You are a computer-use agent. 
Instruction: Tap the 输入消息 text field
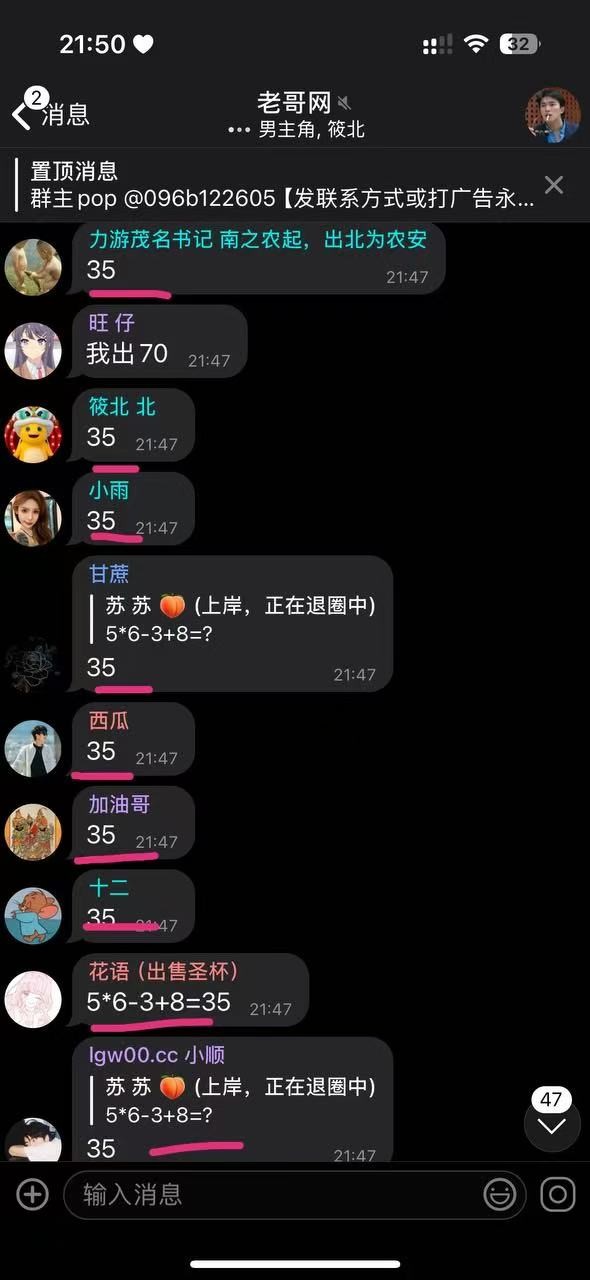pyautogui.click(x=295, y=1194)
